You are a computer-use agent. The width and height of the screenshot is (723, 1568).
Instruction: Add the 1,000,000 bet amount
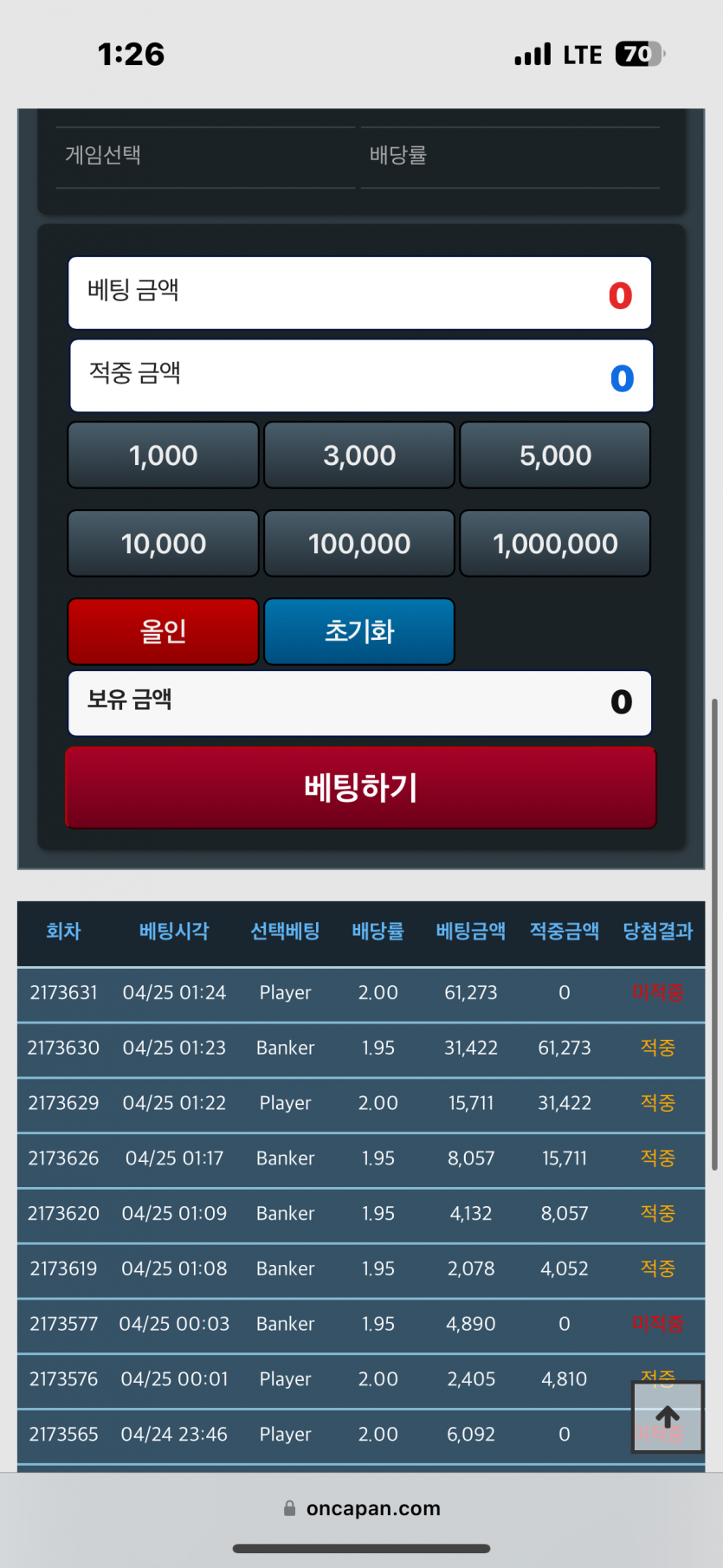555,544
